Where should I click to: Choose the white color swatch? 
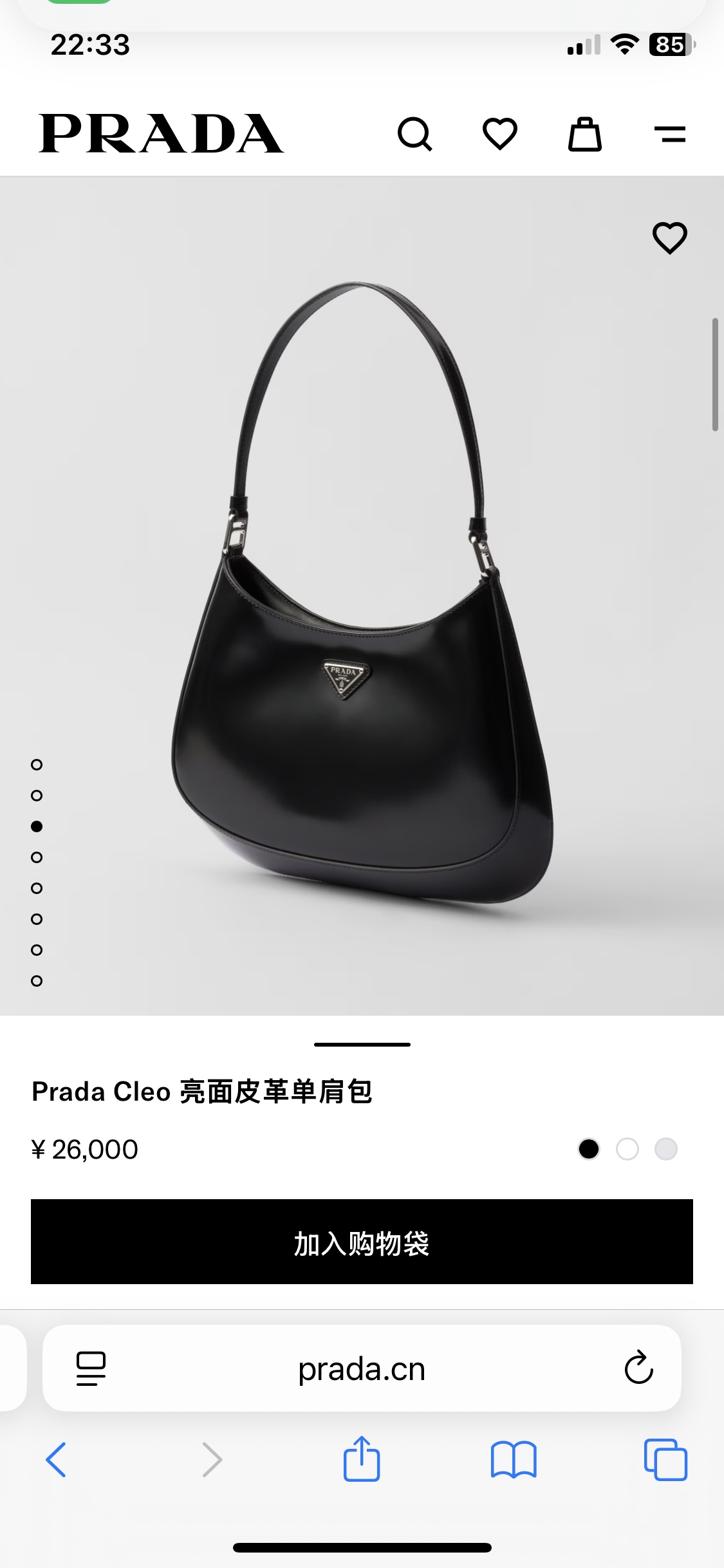(627, 1149)
